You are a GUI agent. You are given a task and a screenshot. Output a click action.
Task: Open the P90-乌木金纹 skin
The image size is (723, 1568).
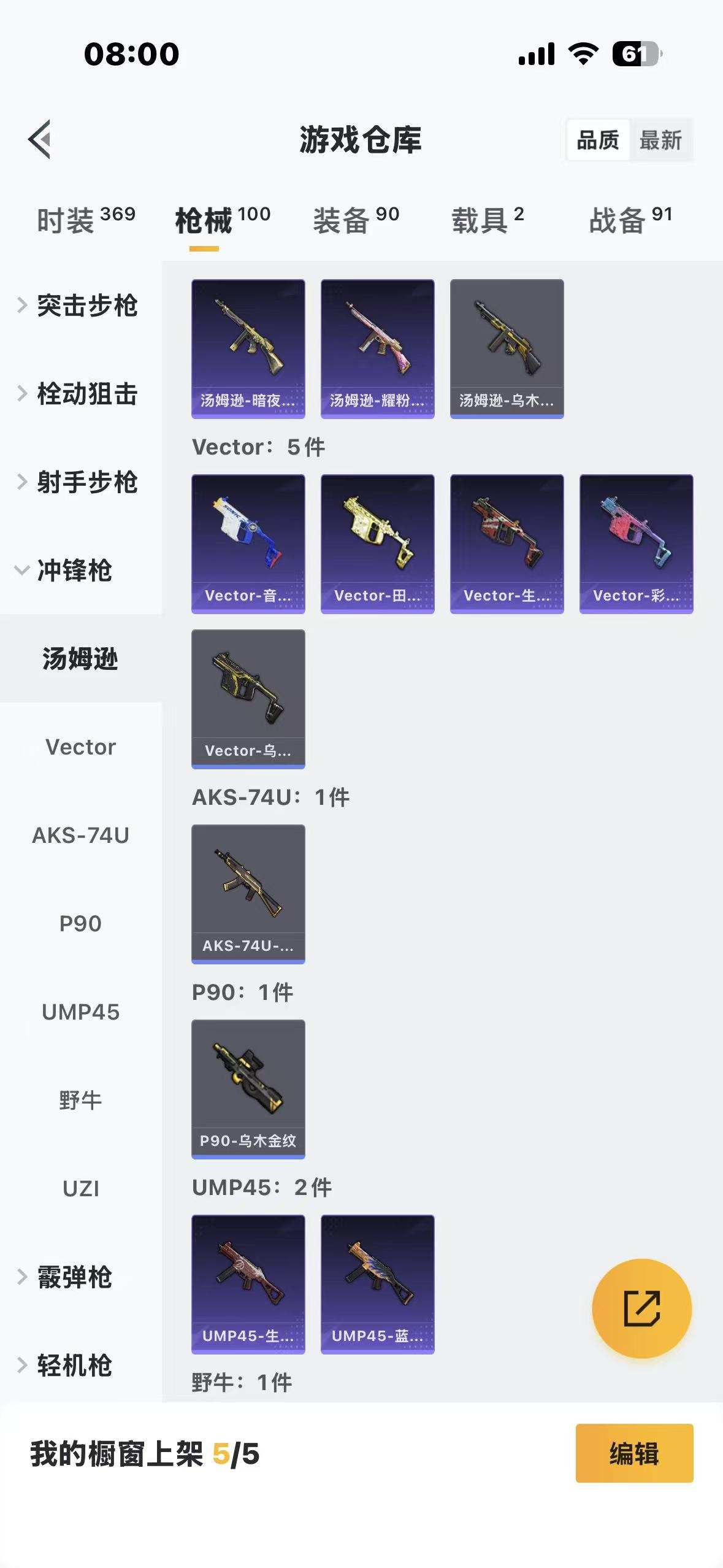(x=248, y=1086)
